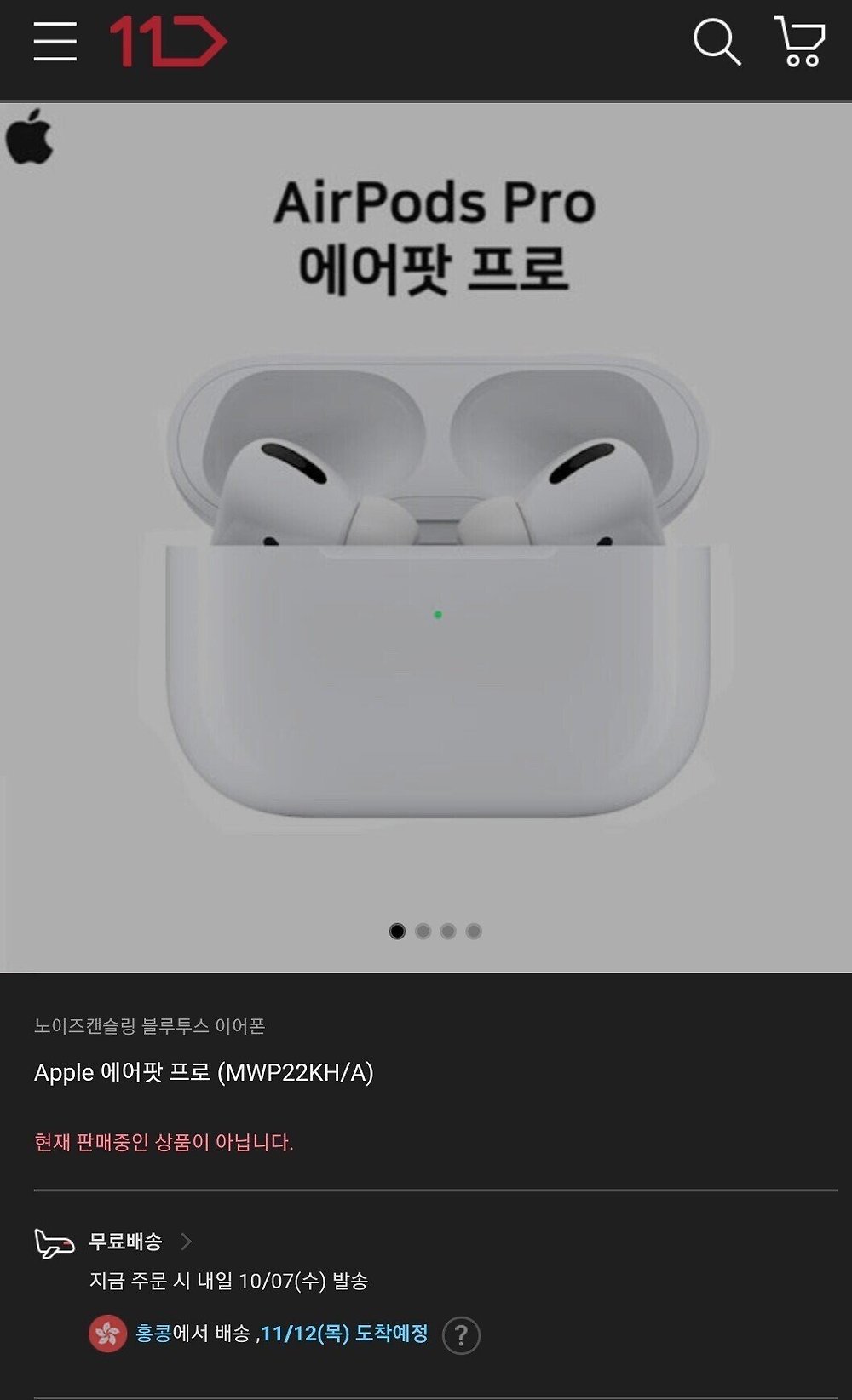
Task: Tap the 11st home logo
Action: 168,41
